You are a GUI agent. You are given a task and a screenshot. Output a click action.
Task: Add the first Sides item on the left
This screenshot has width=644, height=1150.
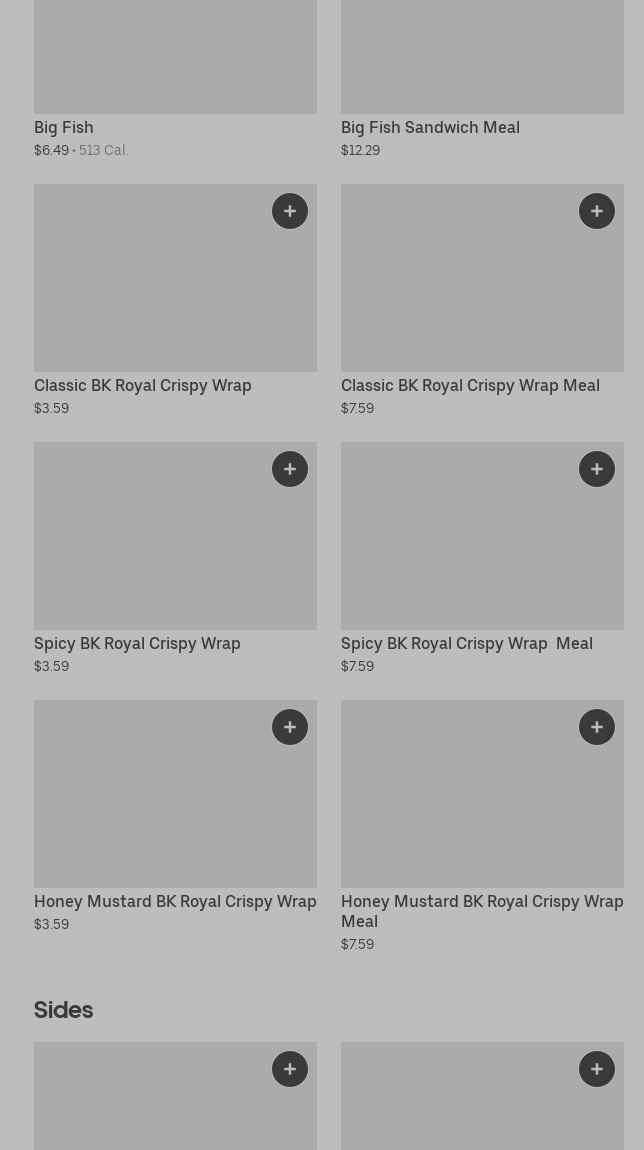pyautogui.click(x=290, y=1069)
